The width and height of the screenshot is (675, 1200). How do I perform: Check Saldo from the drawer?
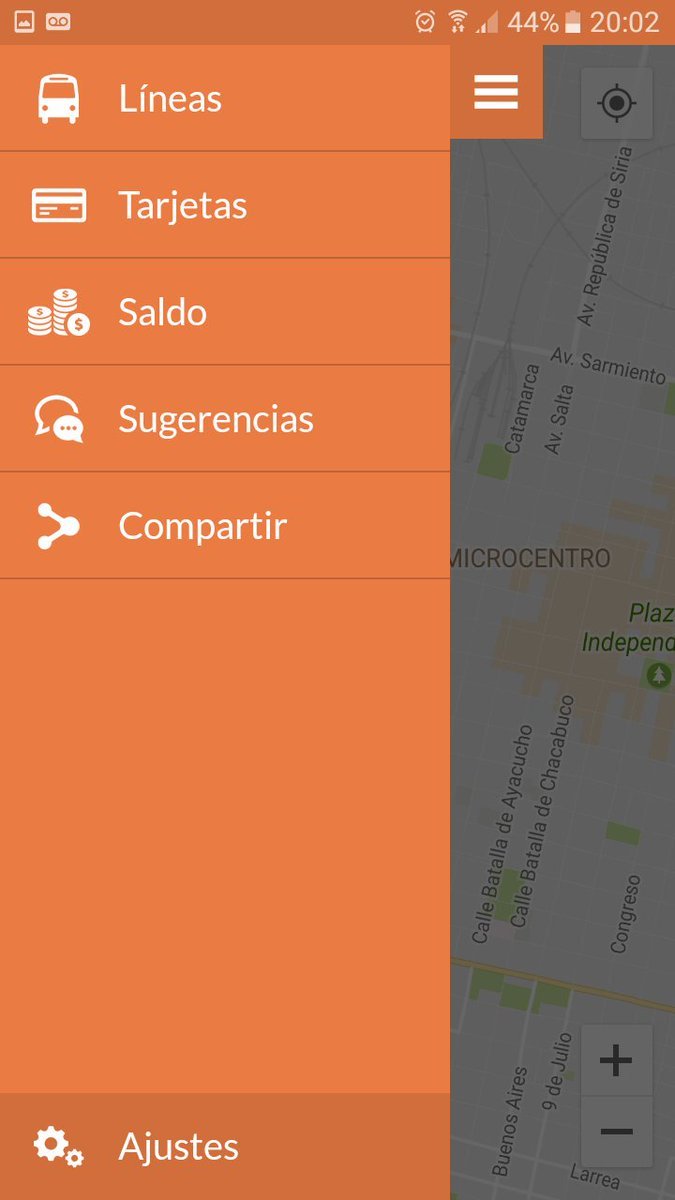(x=162, y=313)
